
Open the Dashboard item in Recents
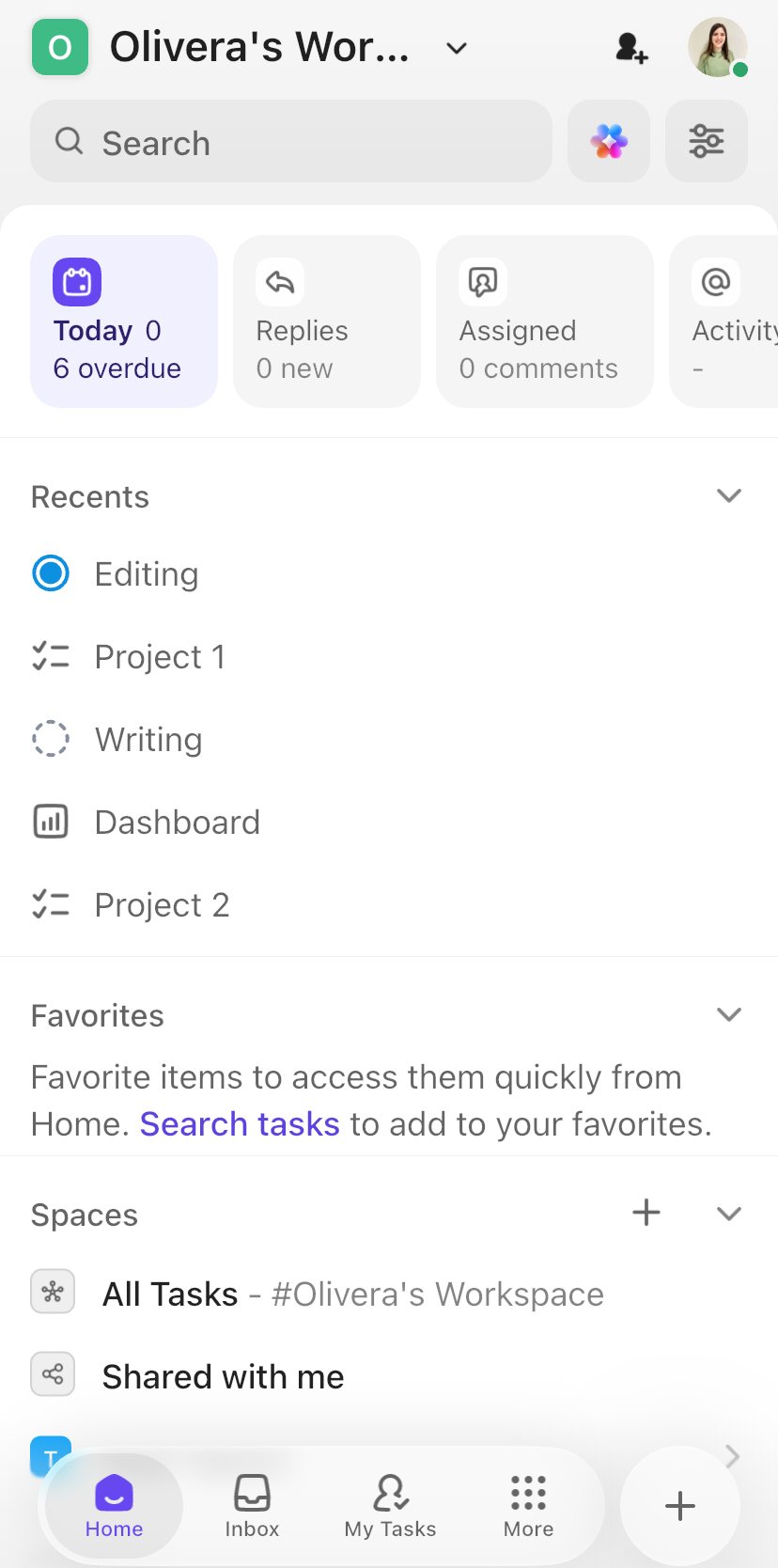pos(177,821)
